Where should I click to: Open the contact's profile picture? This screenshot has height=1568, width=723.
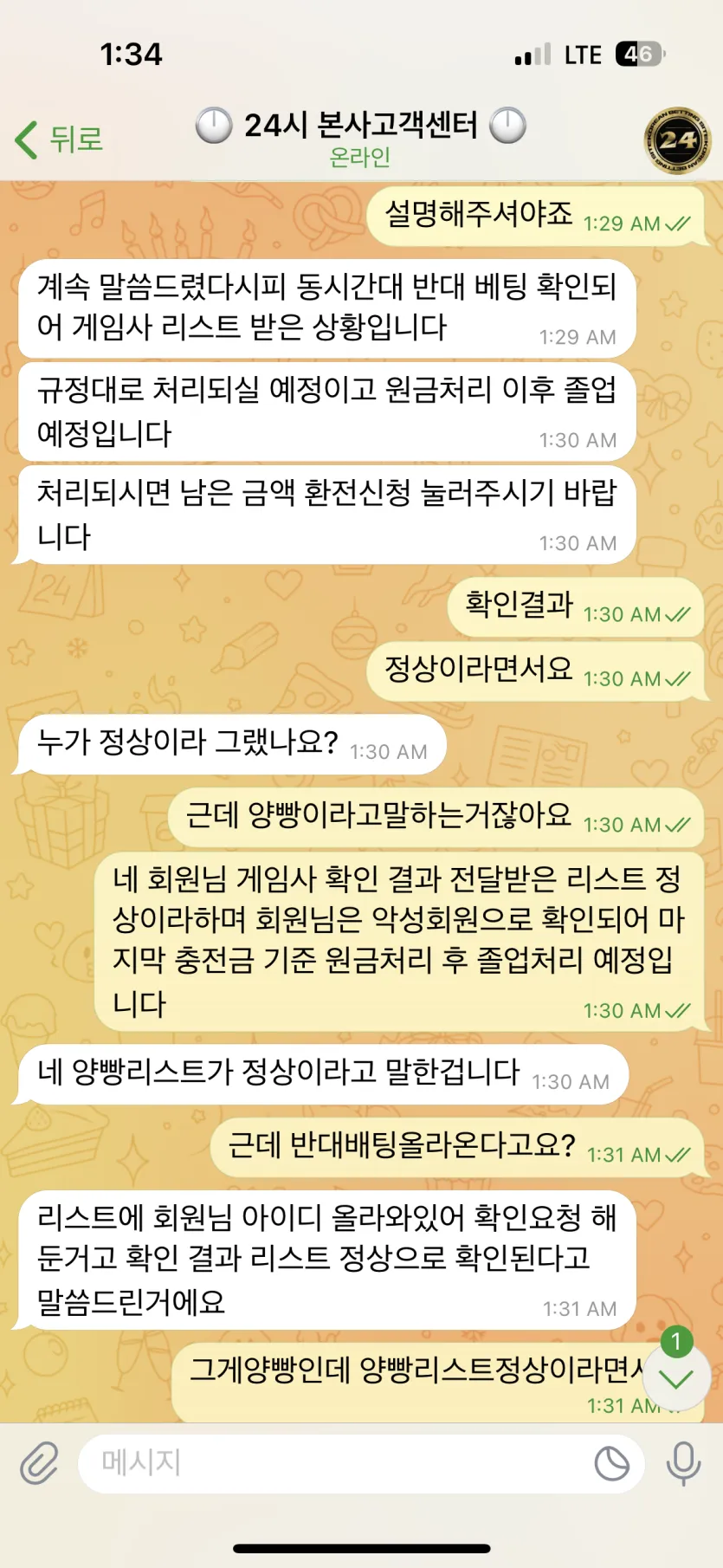pyautogui.click(x=677, y=139)
